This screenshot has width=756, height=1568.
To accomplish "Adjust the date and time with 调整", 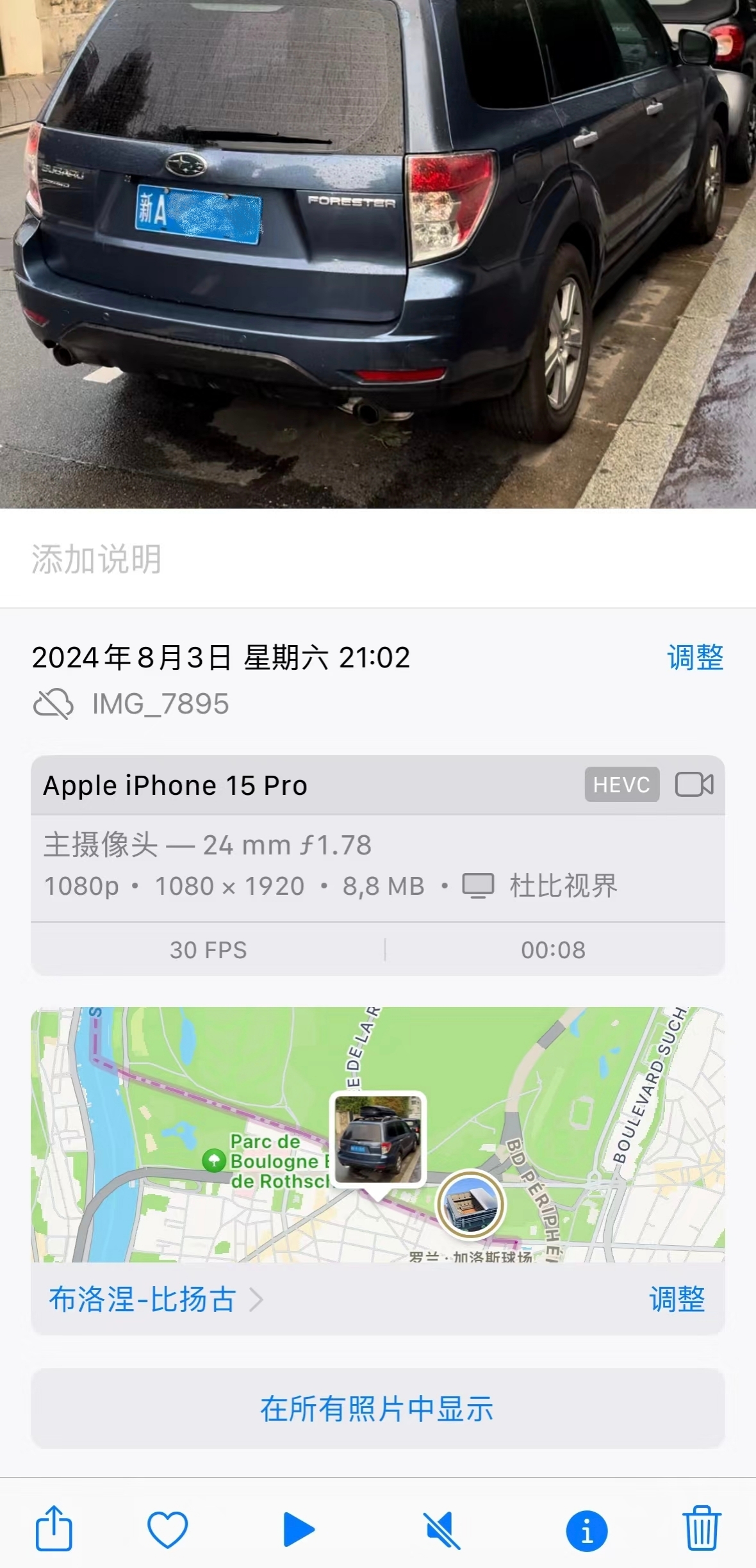I will [695, 657].
